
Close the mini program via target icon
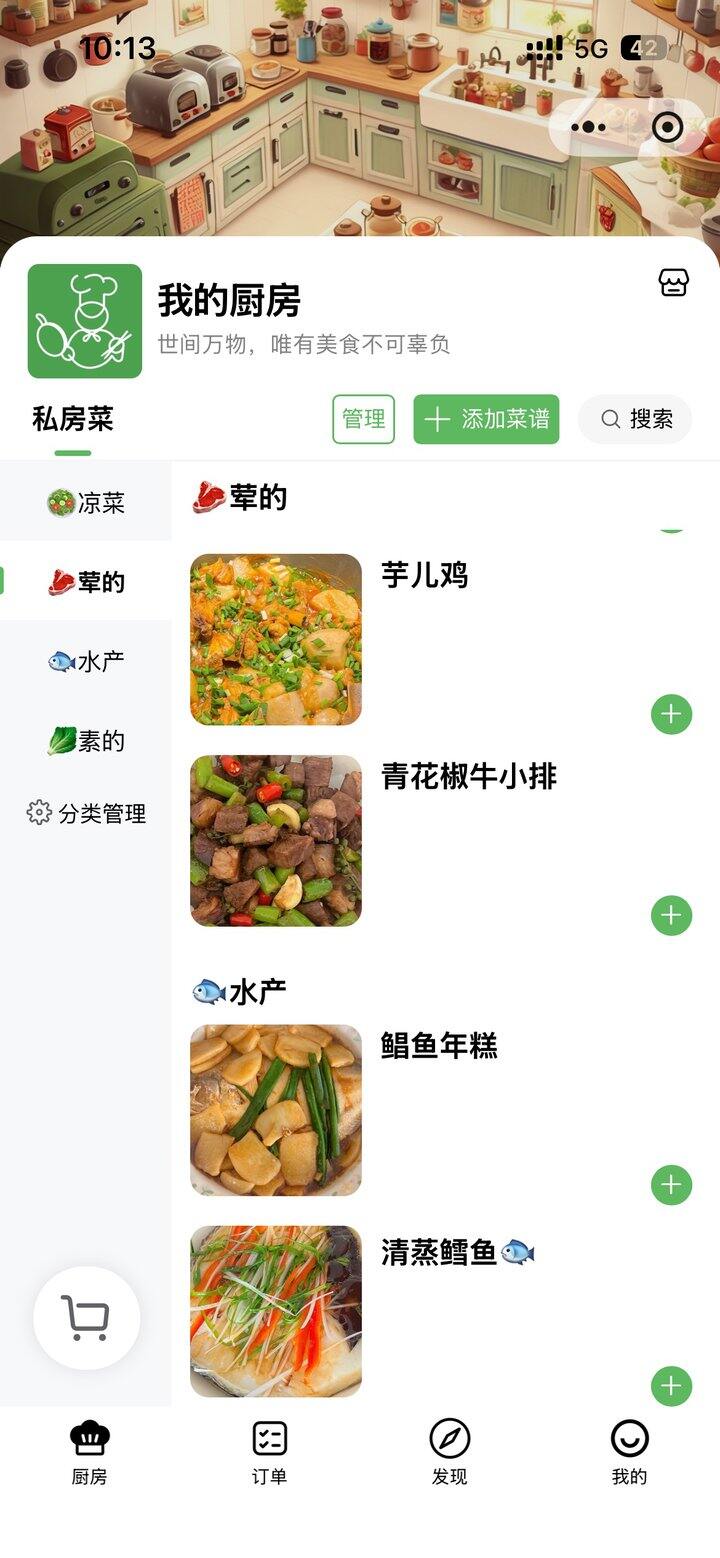tap(667, 128)
